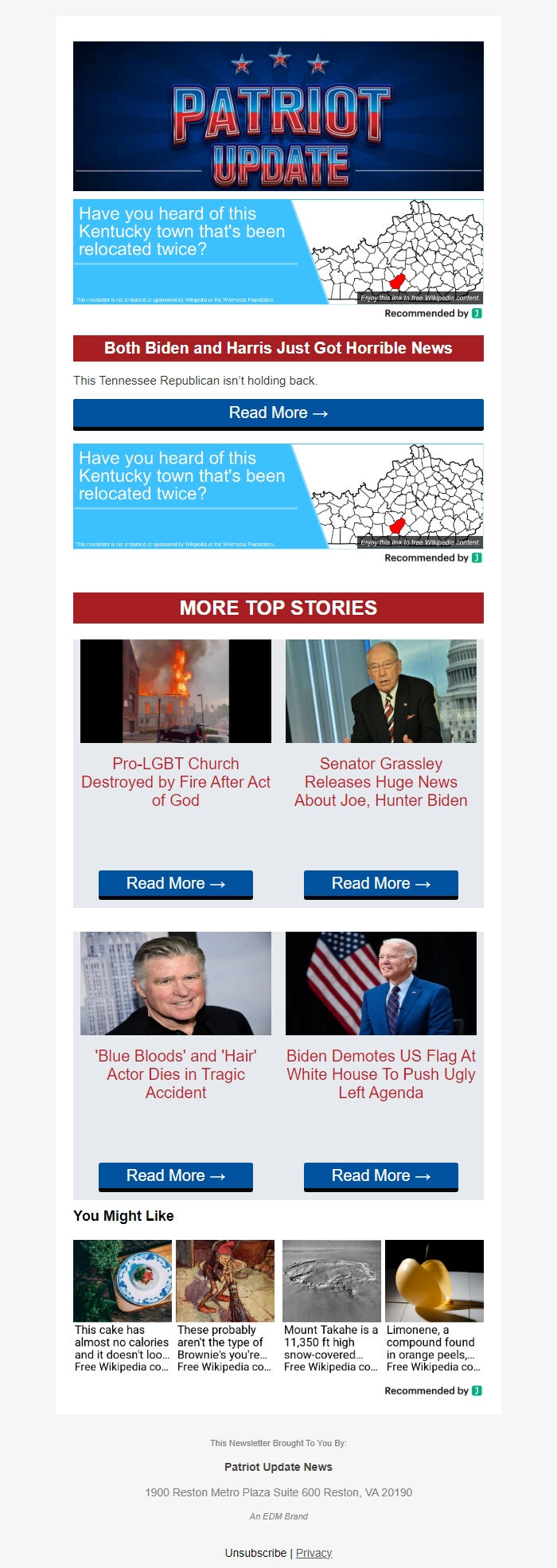Select the Unsubscribe link

click(255, 1553)
